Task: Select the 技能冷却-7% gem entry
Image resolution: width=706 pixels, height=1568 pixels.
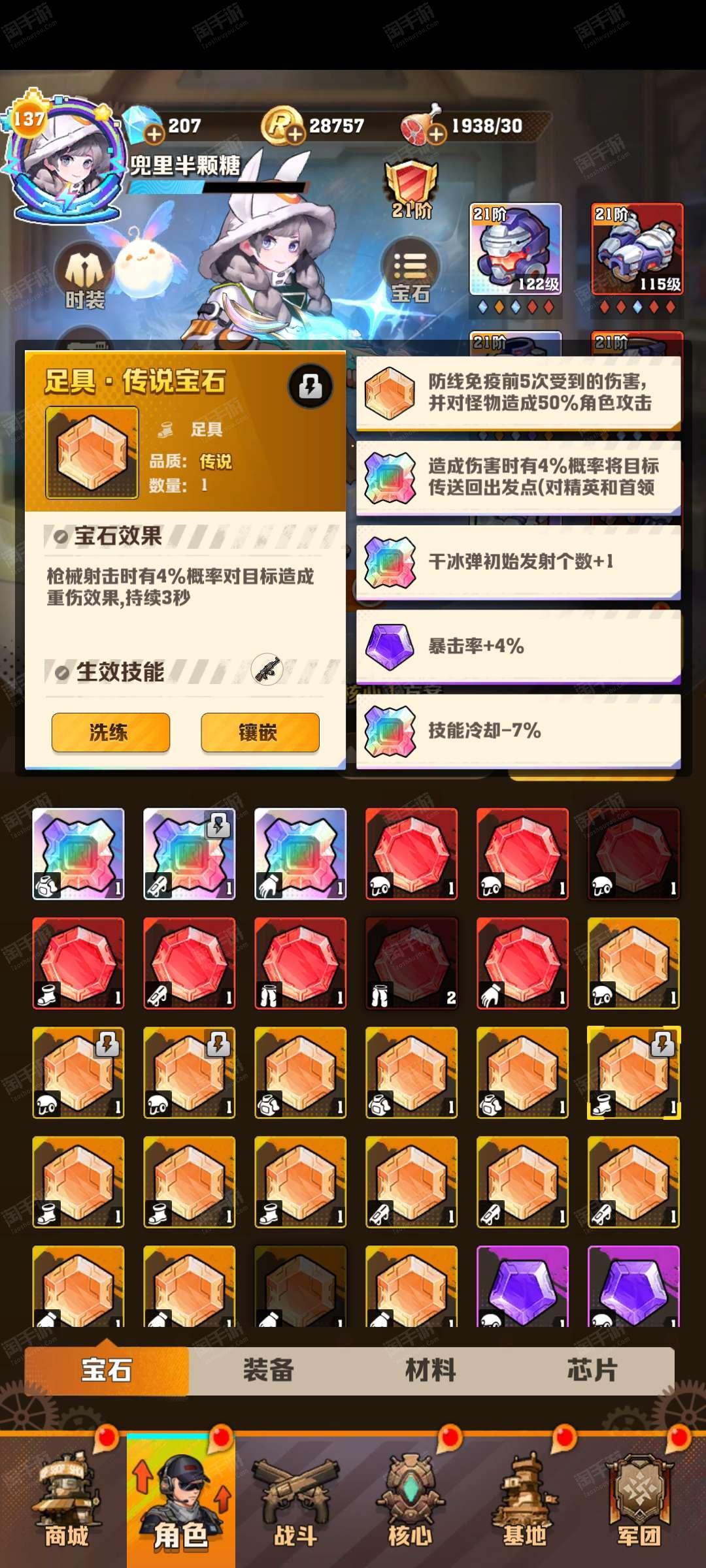Action: (x=518, y=730)
